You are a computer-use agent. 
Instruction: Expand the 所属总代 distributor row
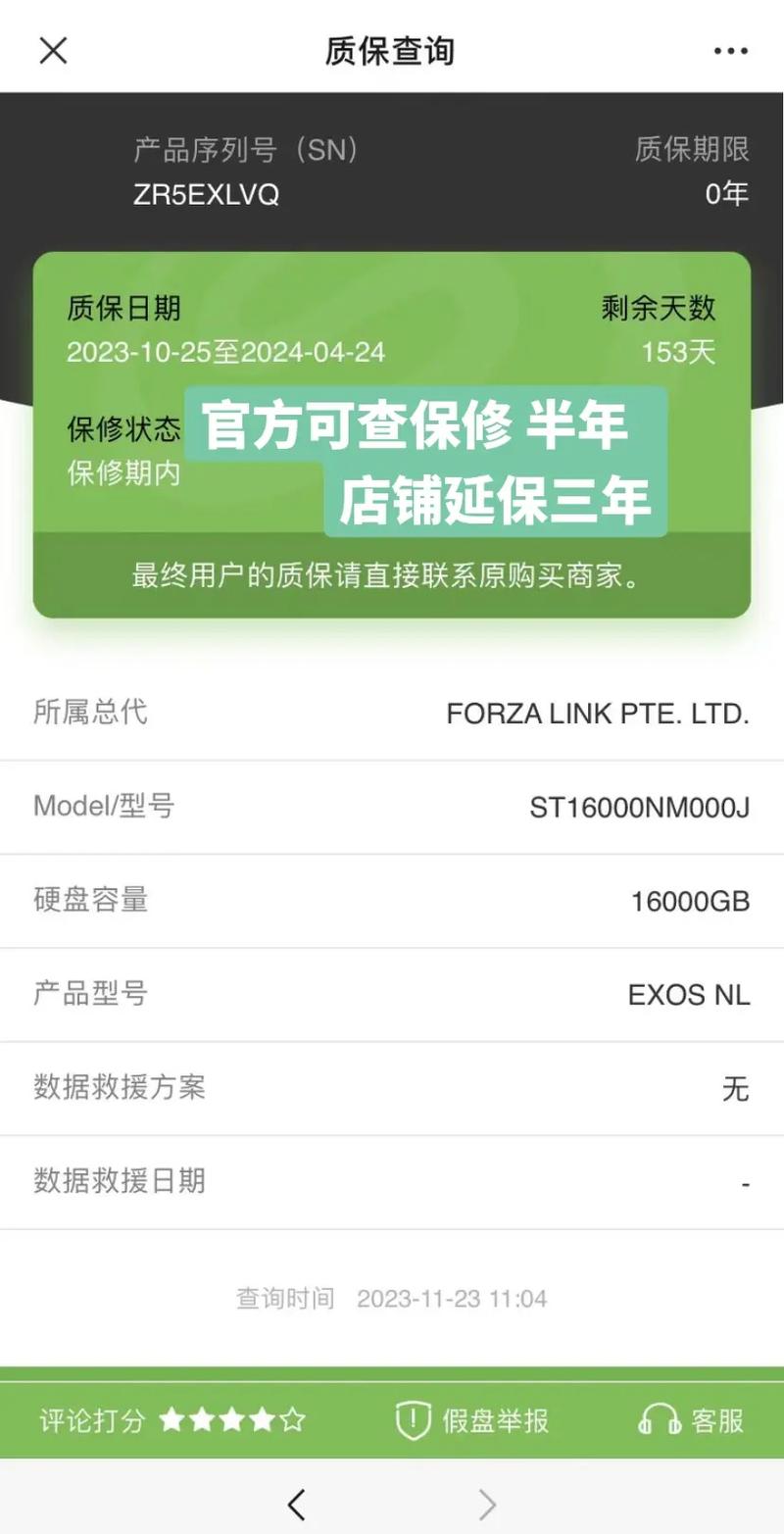392,713
